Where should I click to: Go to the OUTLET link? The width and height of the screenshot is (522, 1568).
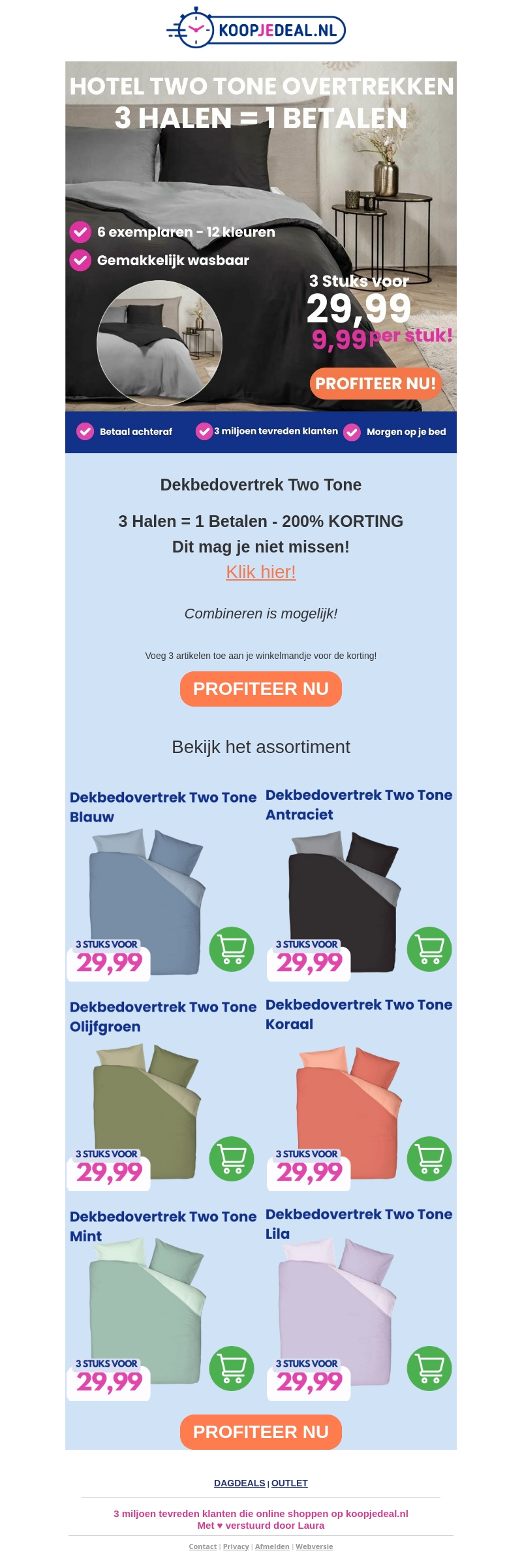click(290, 1483)
